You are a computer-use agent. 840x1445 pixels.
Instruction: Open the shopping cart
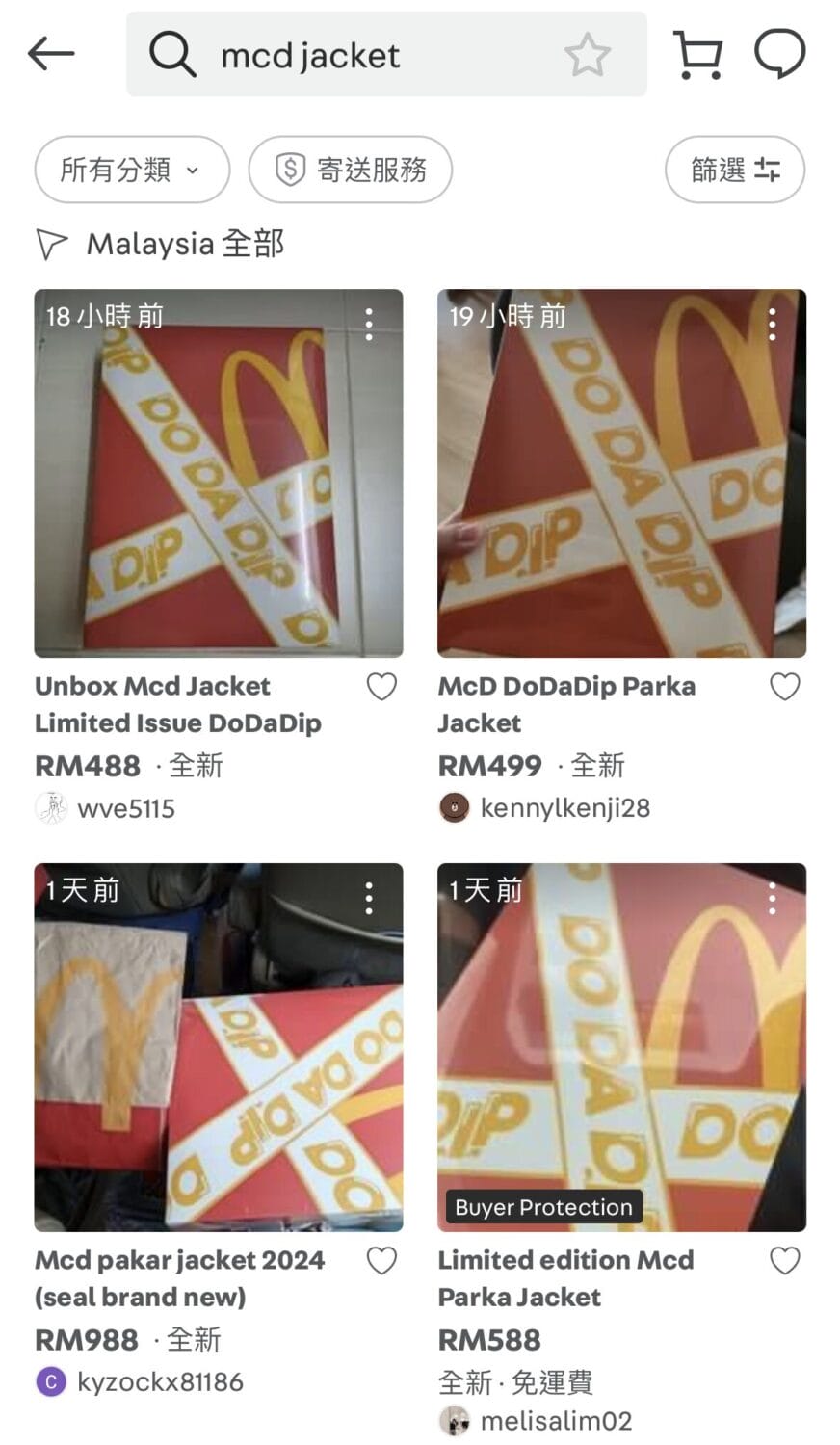coord(698,54)
